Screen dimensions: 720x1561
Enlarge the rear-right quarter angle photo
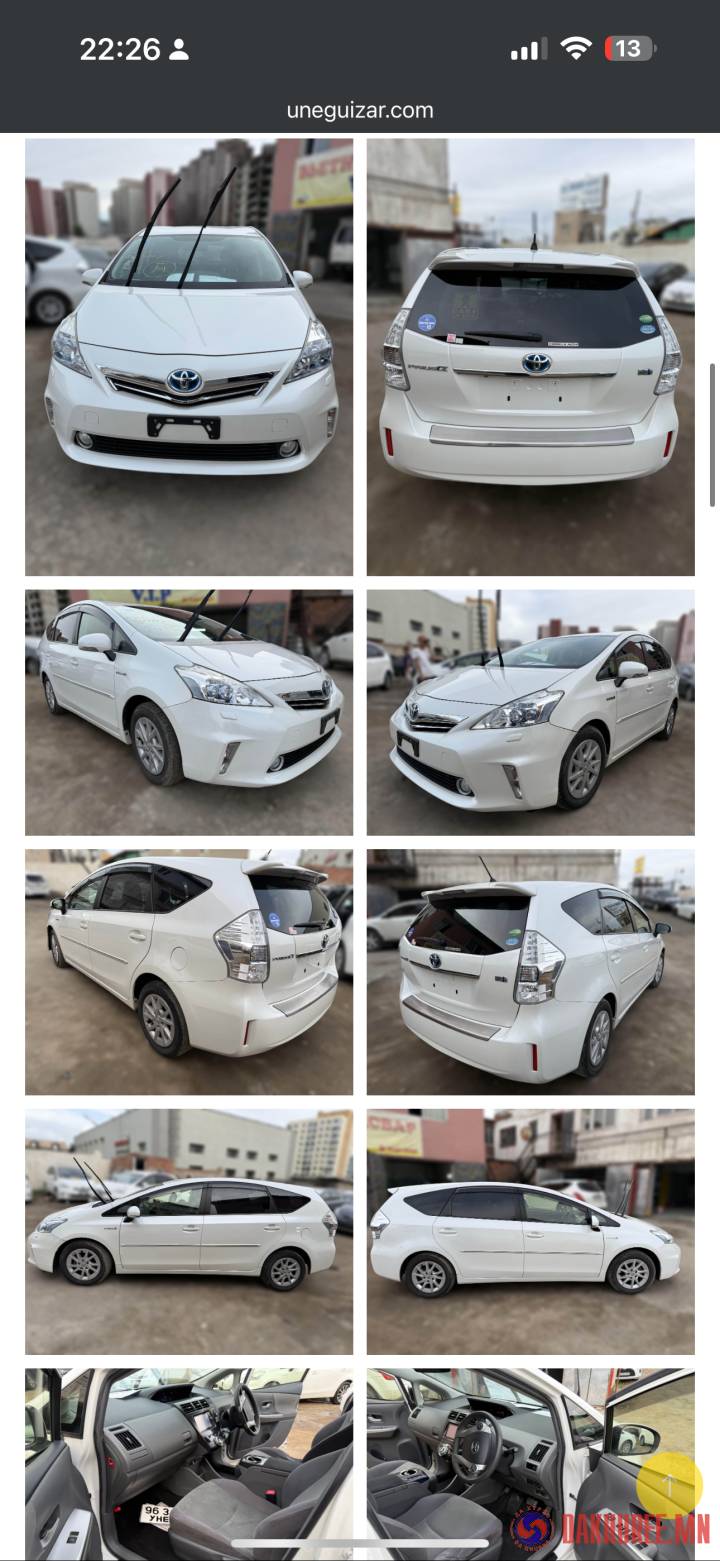530,972
